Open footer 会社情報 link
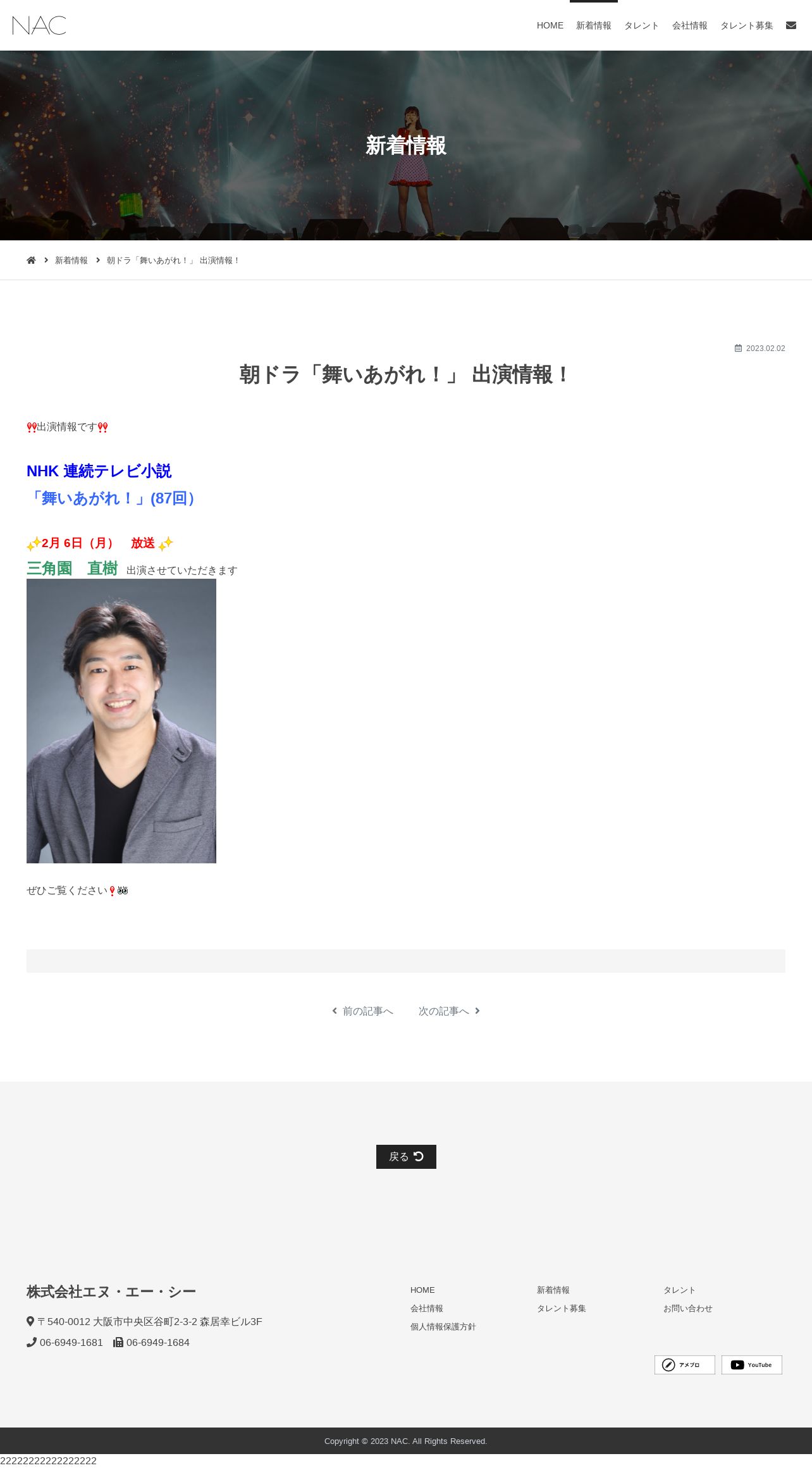Screen dimensions: 812x1468 pos(426,1309)
